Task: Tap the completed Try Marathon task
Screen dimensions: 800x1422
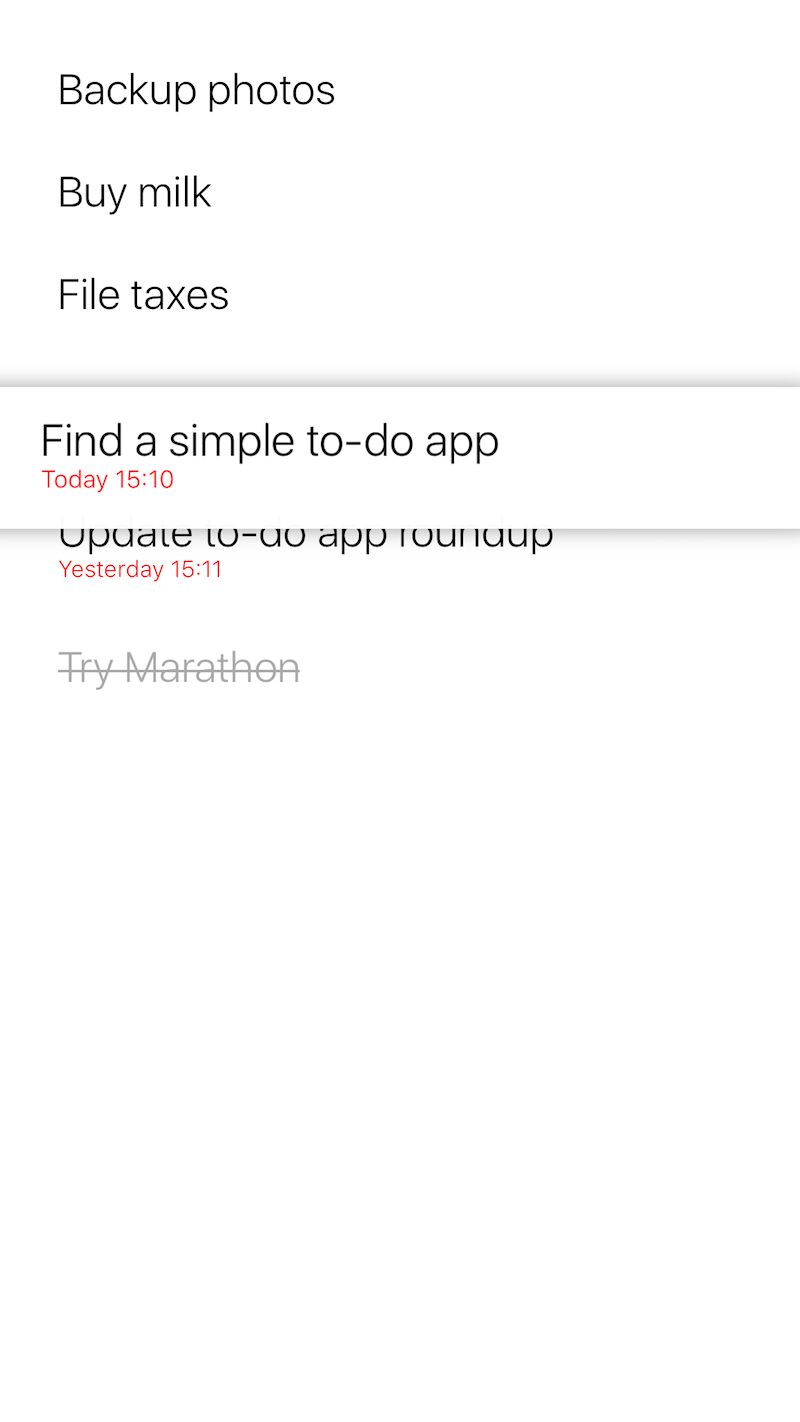Action: pyautogui.click(x=179, y=668)
